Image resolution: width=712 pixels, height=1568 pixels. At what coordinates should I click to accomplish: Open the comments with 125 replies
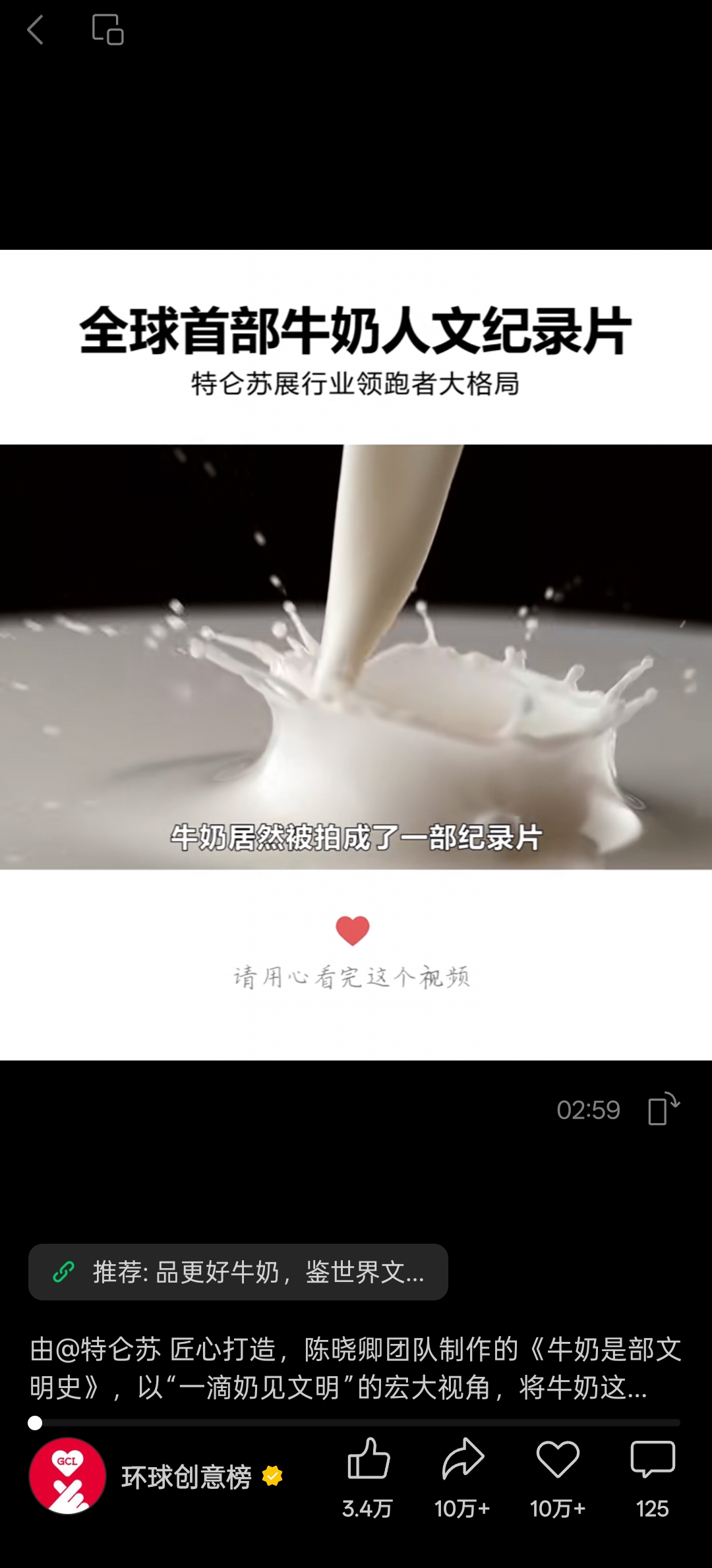click(652, 1460)
